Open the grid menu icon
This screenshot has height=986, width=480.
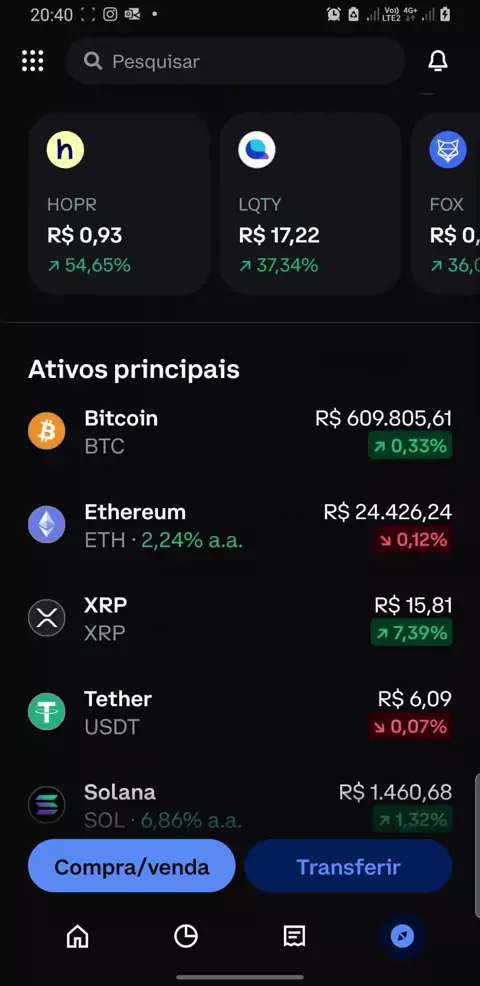33,61
